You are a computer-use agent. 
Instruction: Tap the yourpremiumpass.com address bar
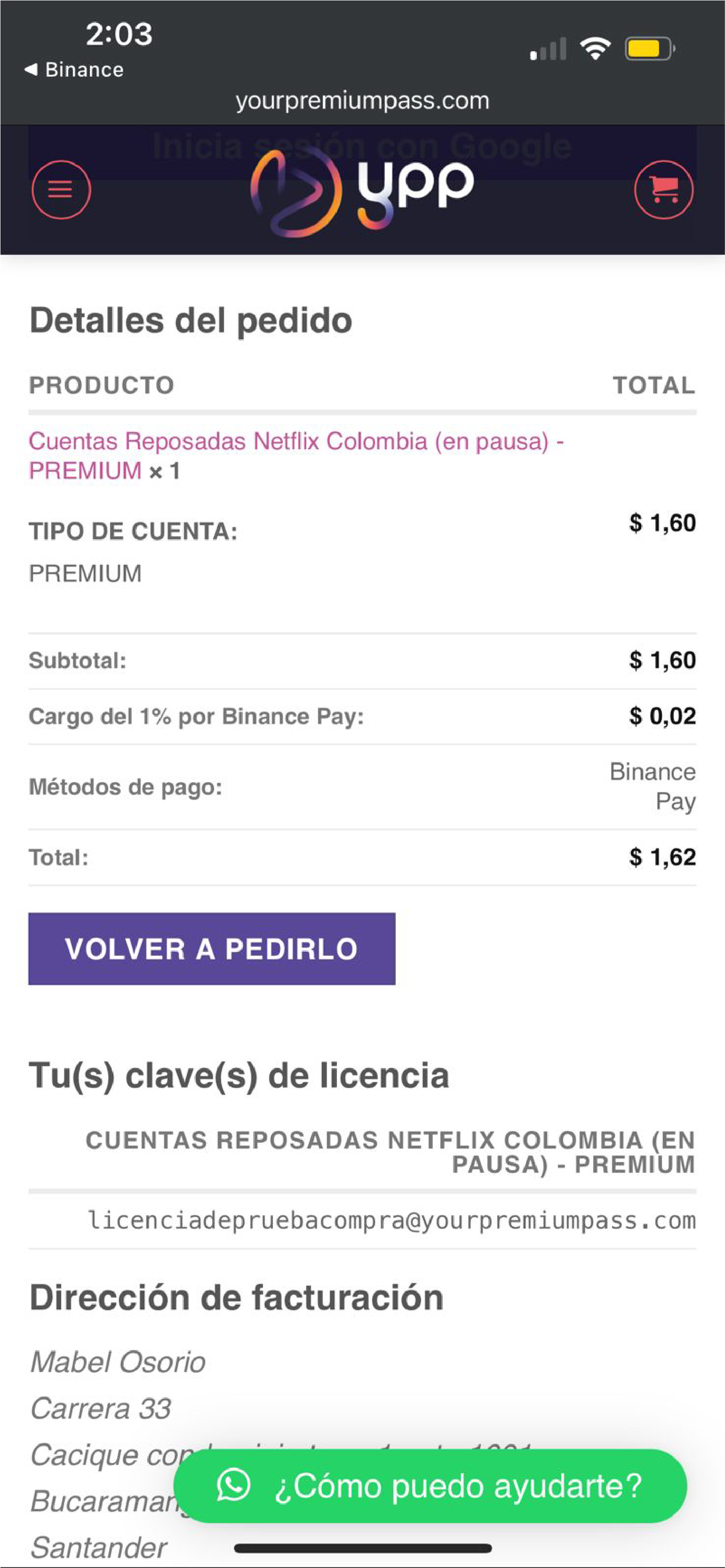coord(362,101)
